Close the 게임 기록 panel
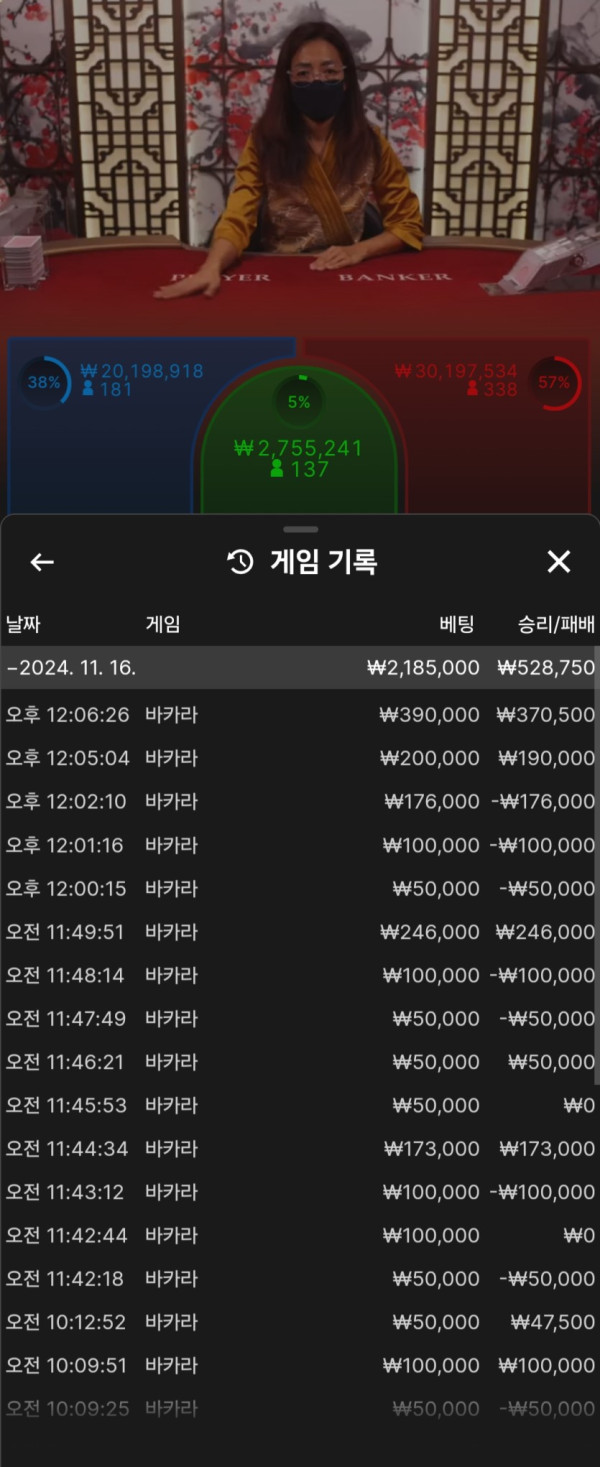Screen dimensions: 600x1467 pos(558,562)
